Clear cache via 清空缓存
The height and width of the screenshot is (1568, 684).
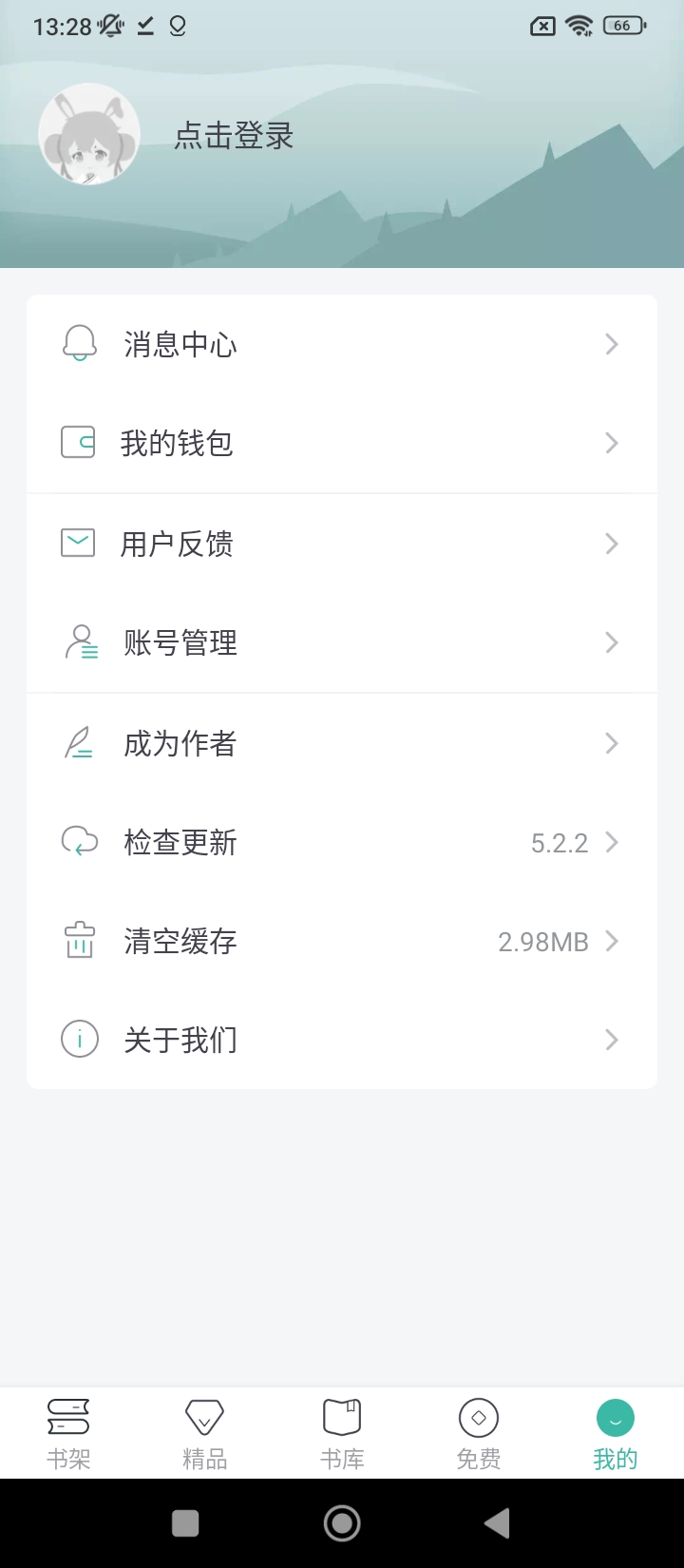coord(342,942)
